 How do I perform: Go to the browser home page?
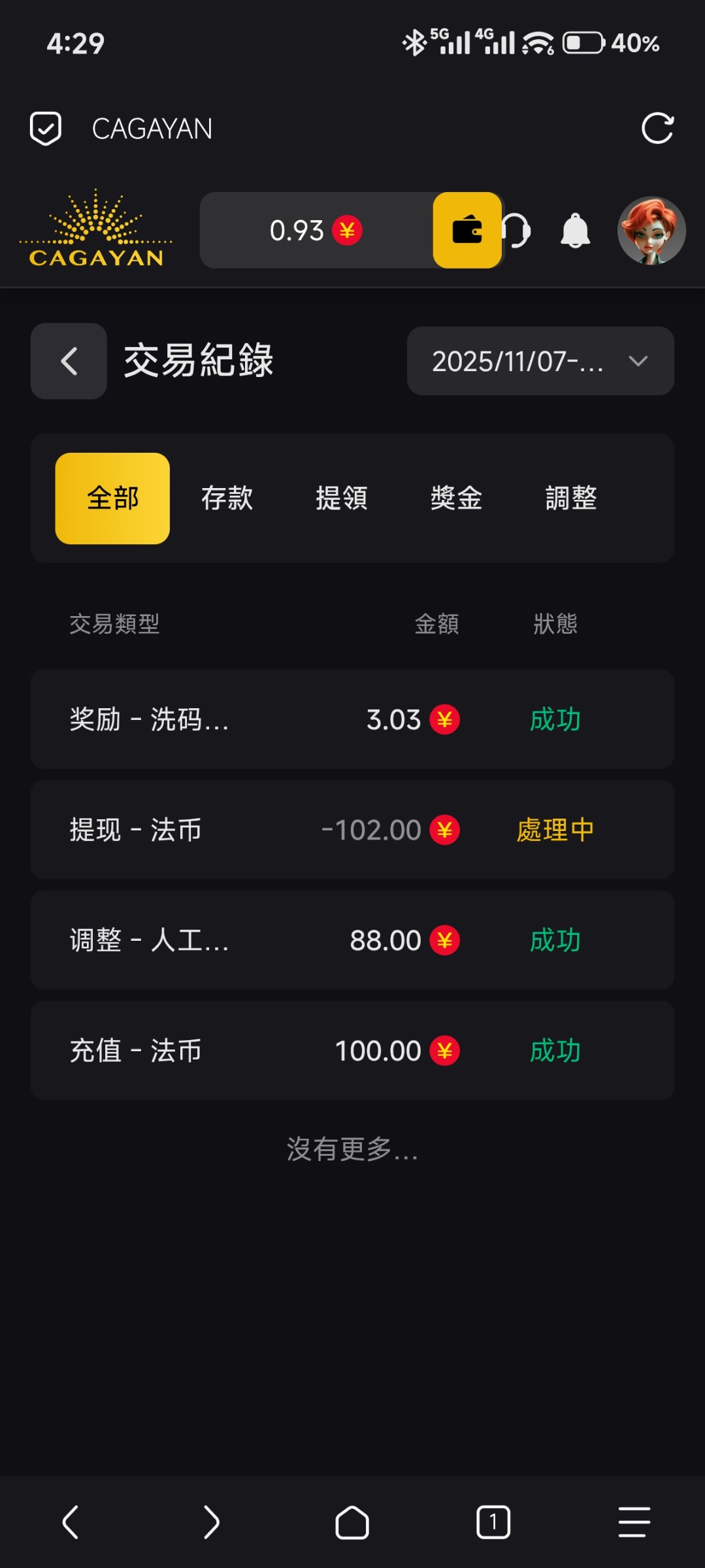[x=352, y=1522]
